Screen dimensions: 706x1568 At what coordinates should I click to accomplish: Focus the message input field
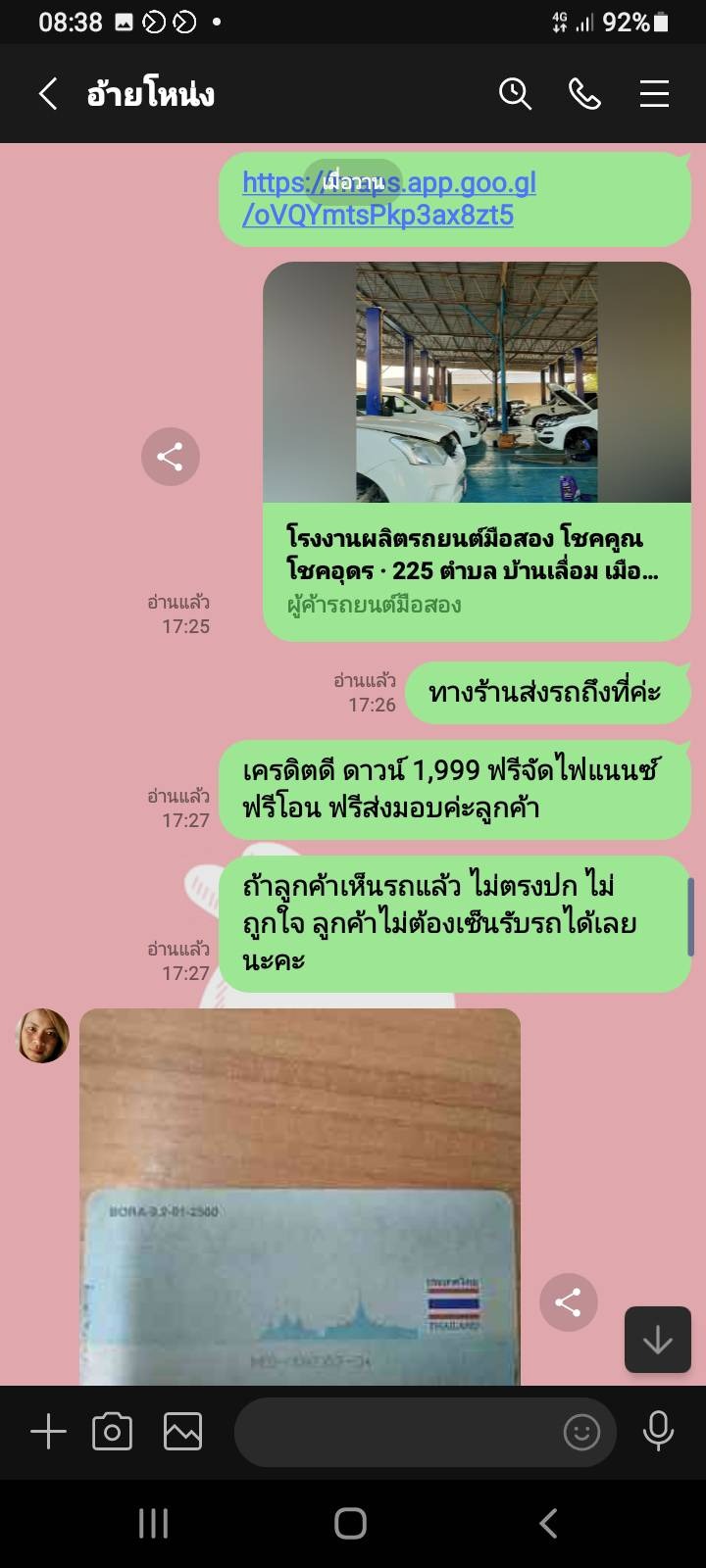(x=392, y=1432)
